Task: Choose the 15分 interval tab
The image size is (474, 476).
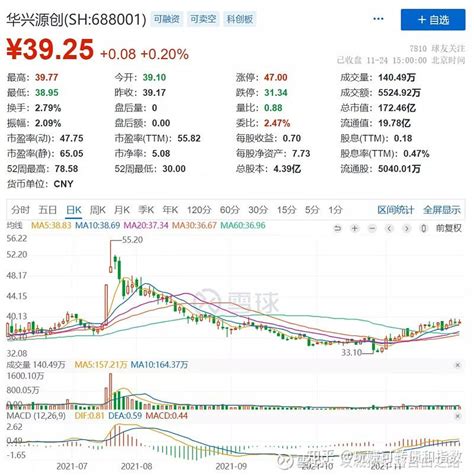Action: pyautogui.click(x=286, y=210)
